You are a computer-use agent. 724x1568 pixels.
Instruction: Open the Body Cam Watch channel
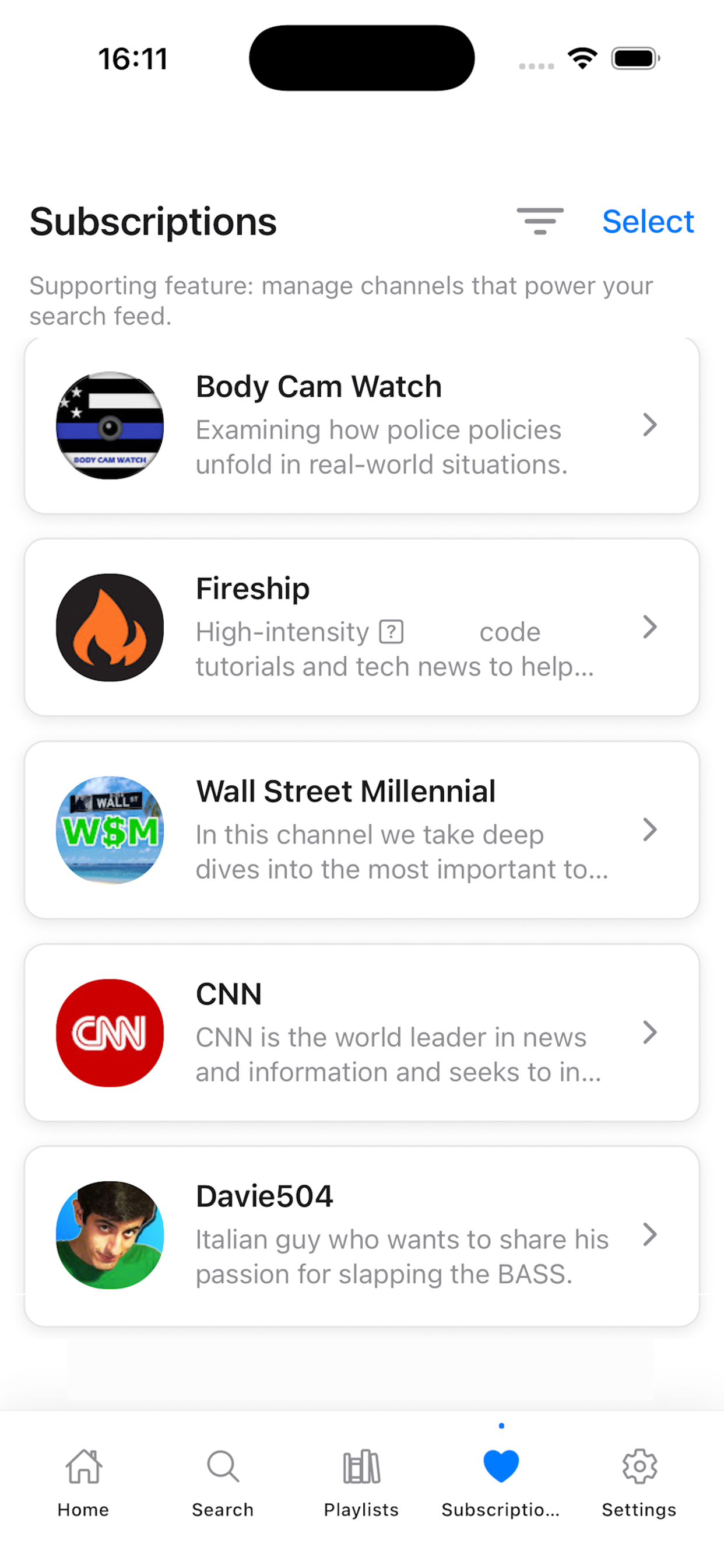pyautogui.click(x=362, y=425)
